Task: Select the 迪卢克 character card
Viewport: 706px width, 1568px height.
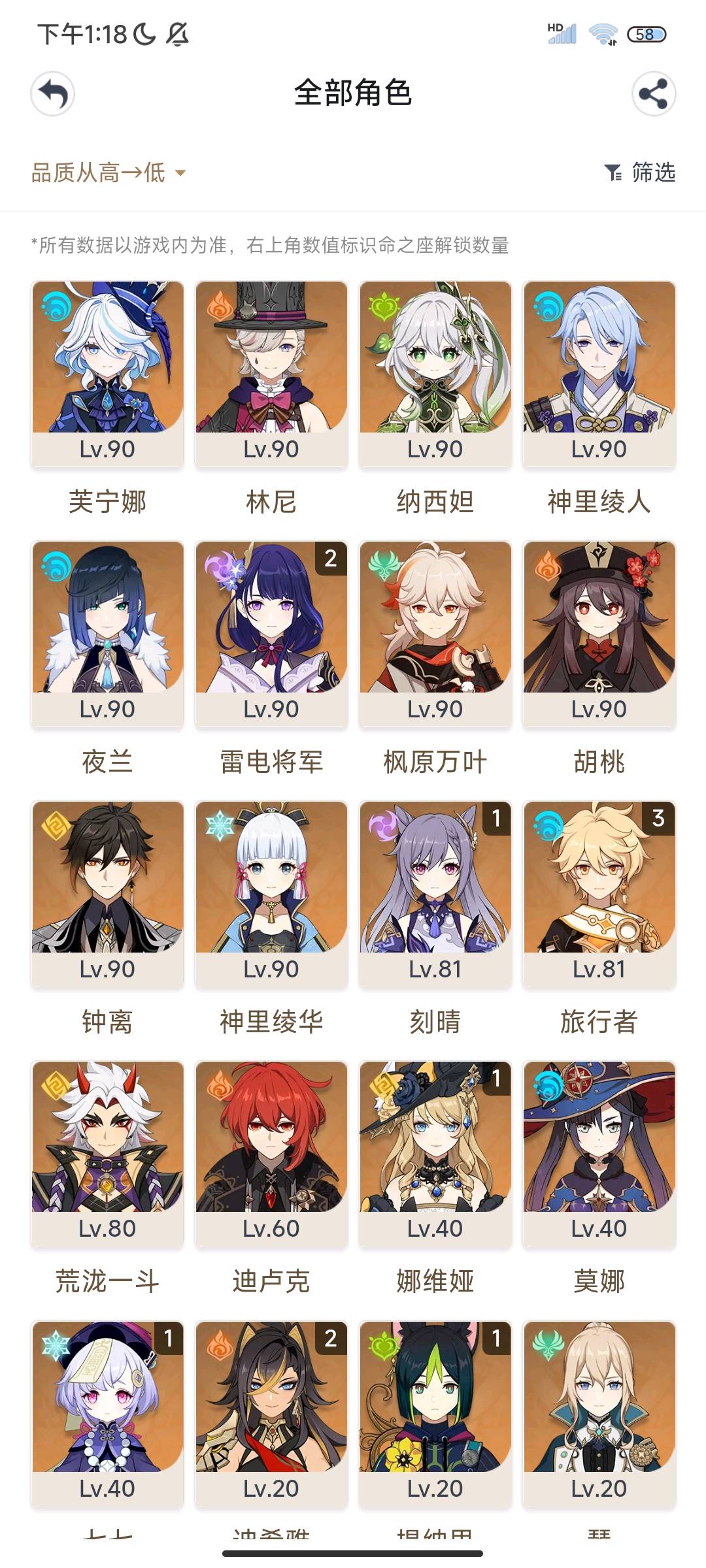Action: [x=271, y=1153]
